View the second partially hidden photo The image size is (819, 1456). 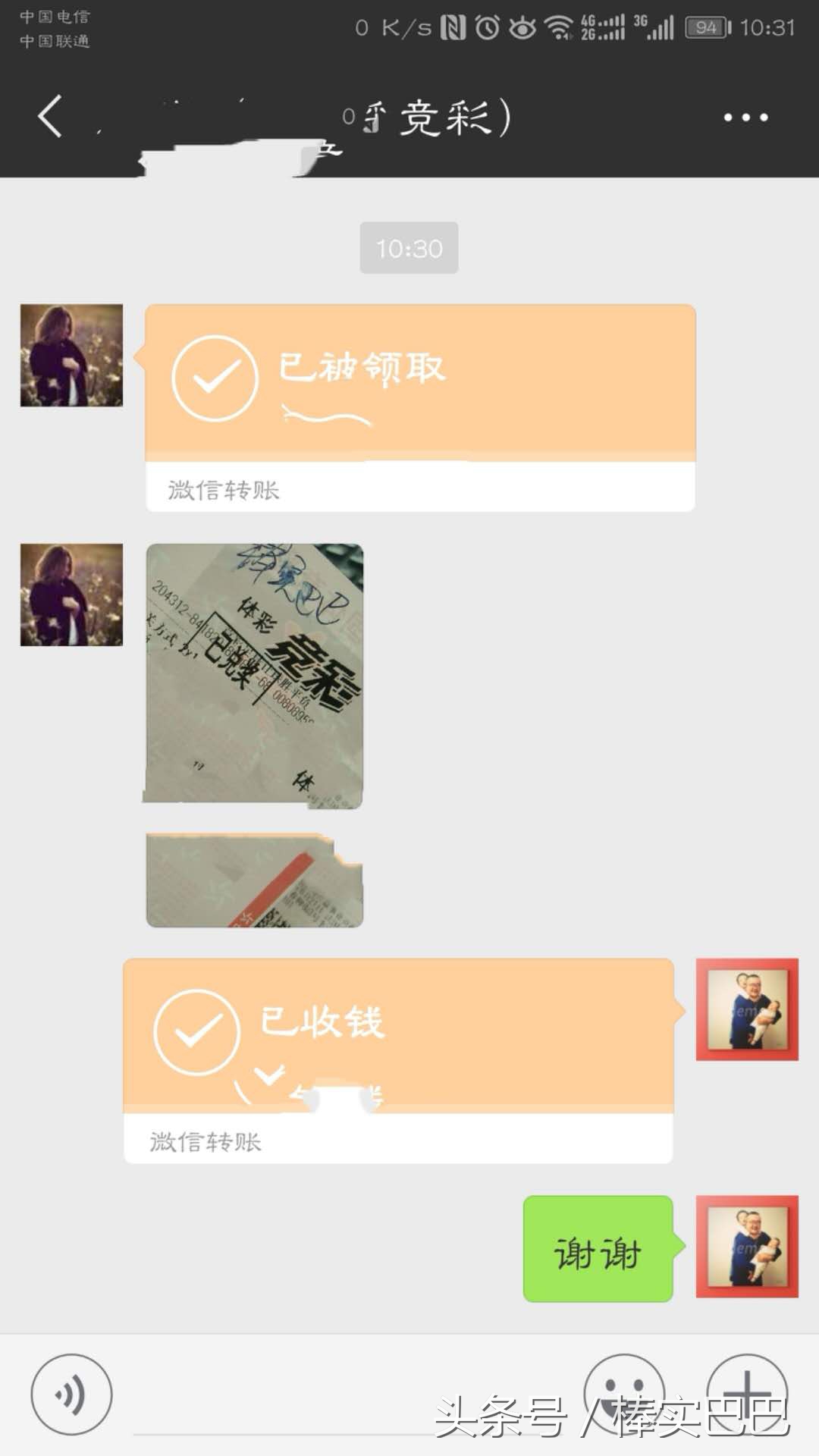click(254, 880)
